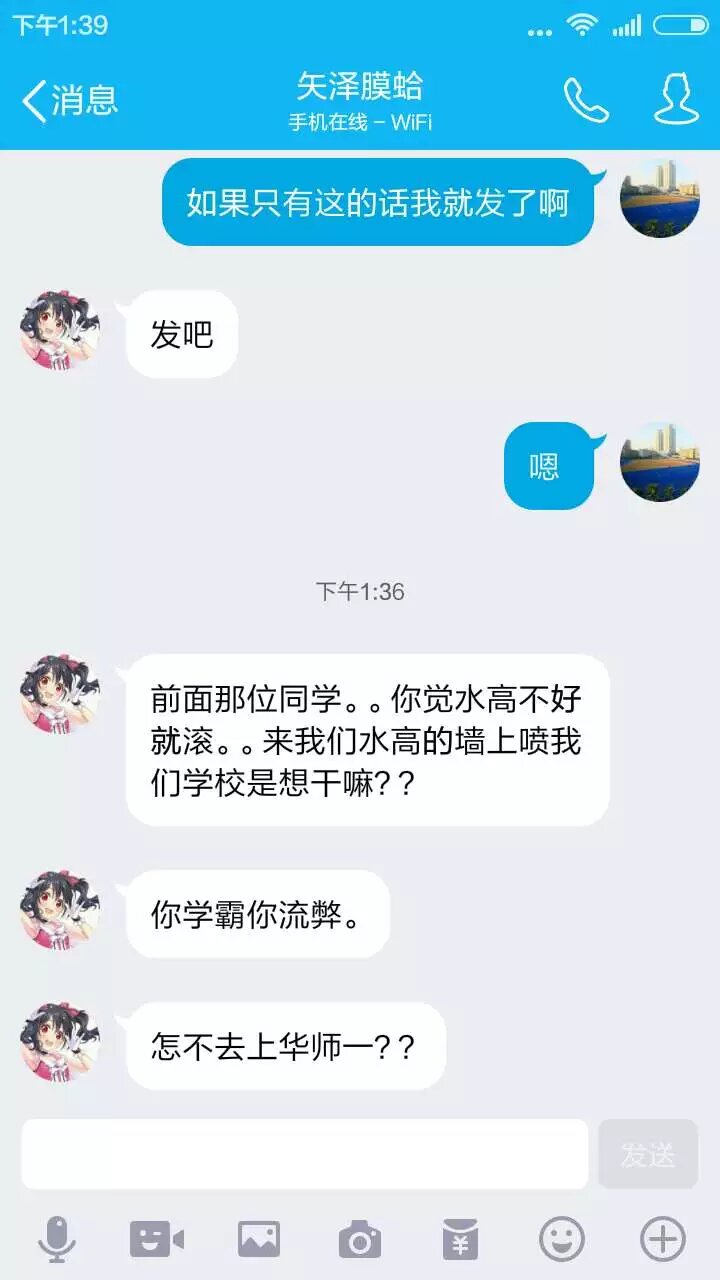Tap the 发送 button
Viewport: 720px width, 1280px height.
coord(648,1154)
